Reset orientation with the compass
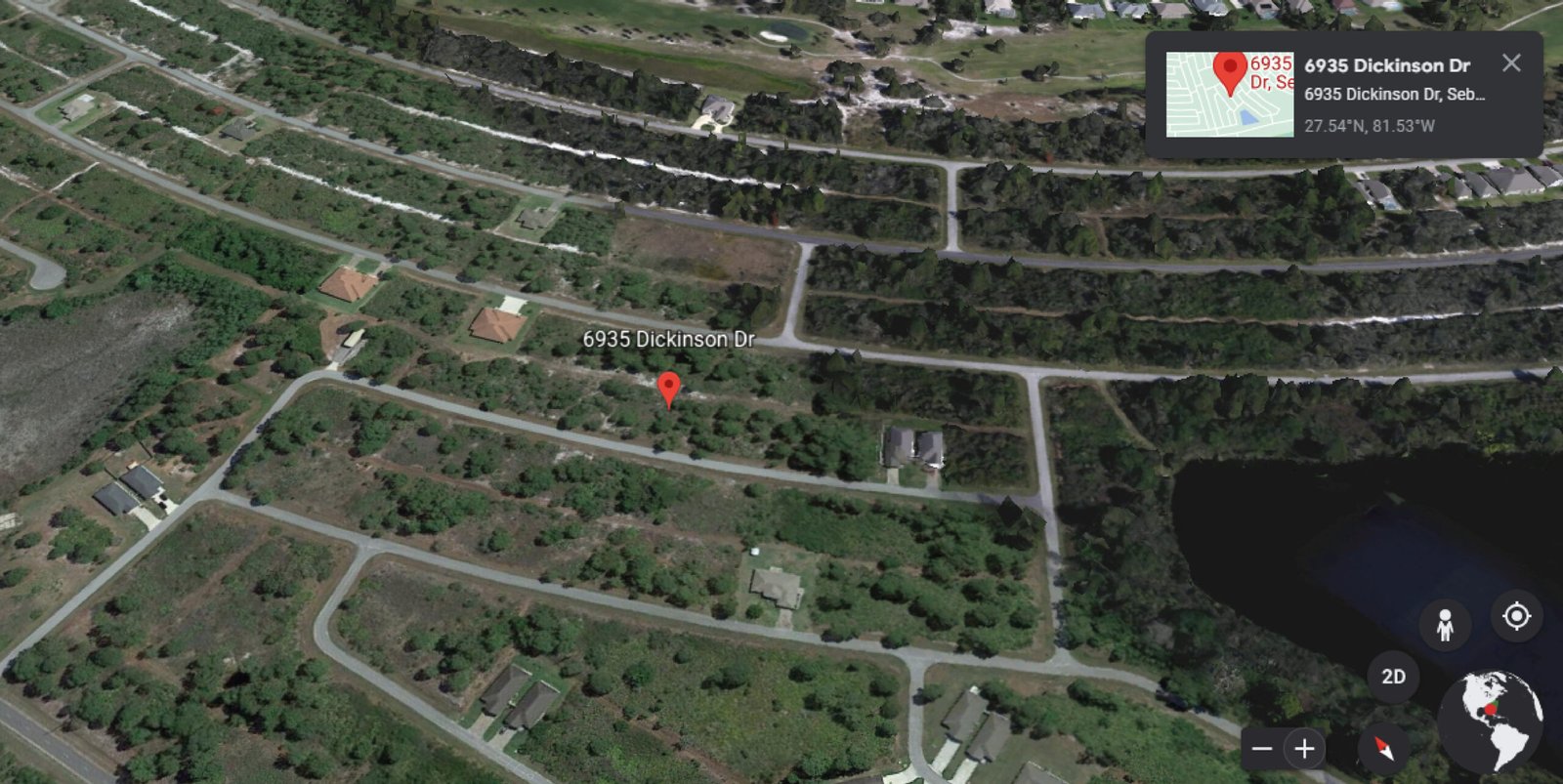The image size is (1563, 784). [1384, 749]
